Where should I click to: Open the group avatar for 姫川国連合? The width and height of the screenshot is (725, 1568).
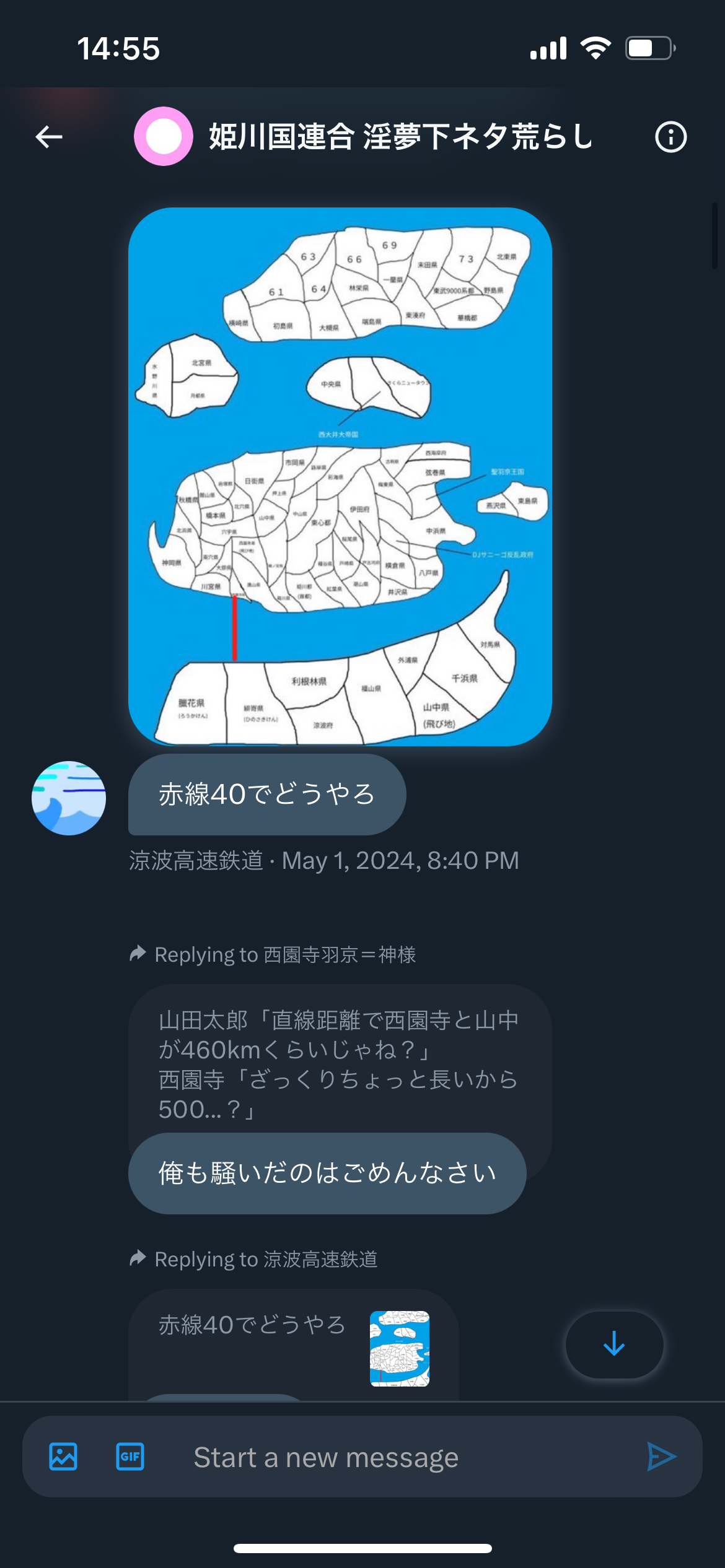point(164,136)
